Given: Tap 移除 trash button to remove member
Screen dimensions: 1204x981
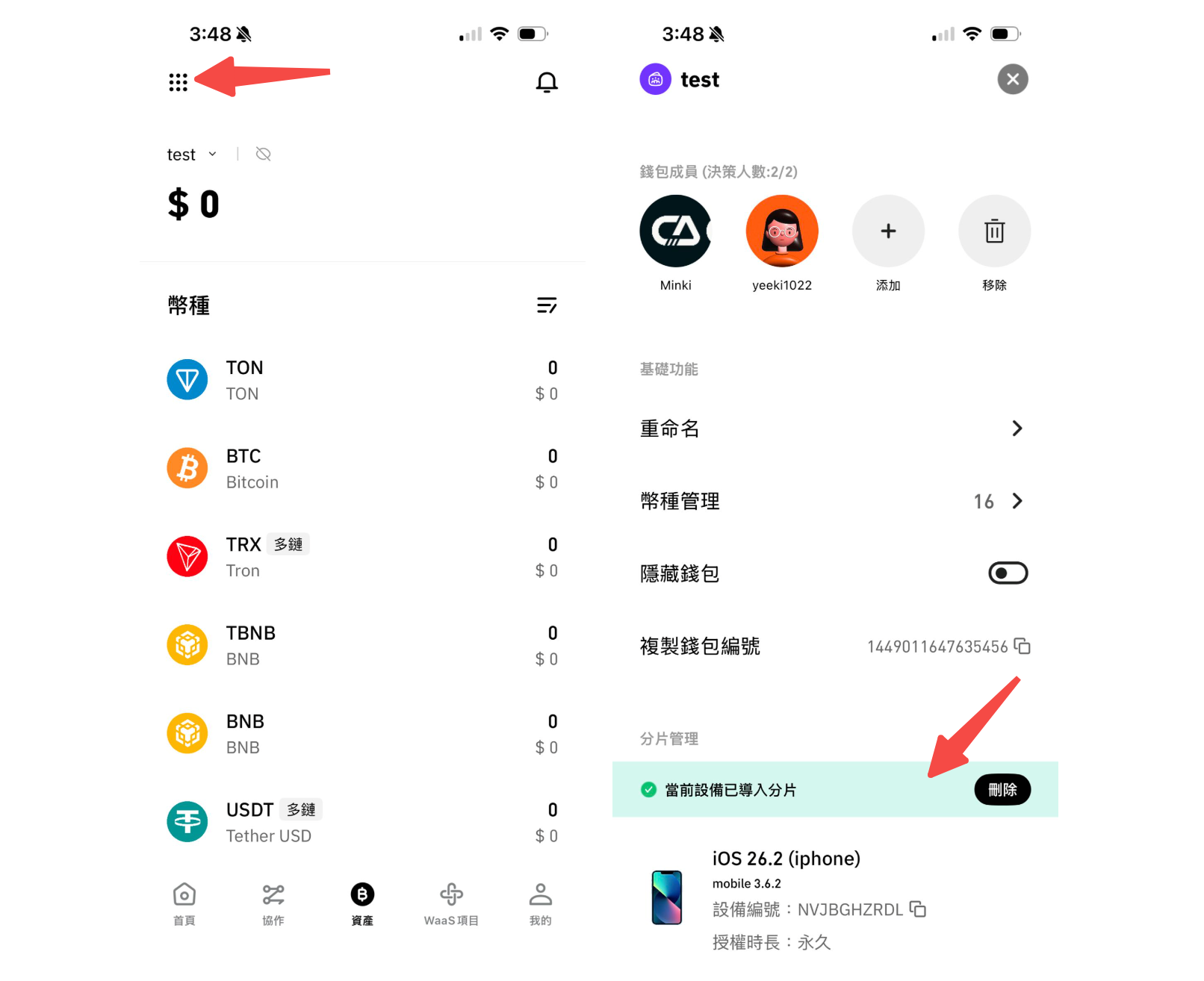Looking at the screenshot, I should click(x=994, y=231).
